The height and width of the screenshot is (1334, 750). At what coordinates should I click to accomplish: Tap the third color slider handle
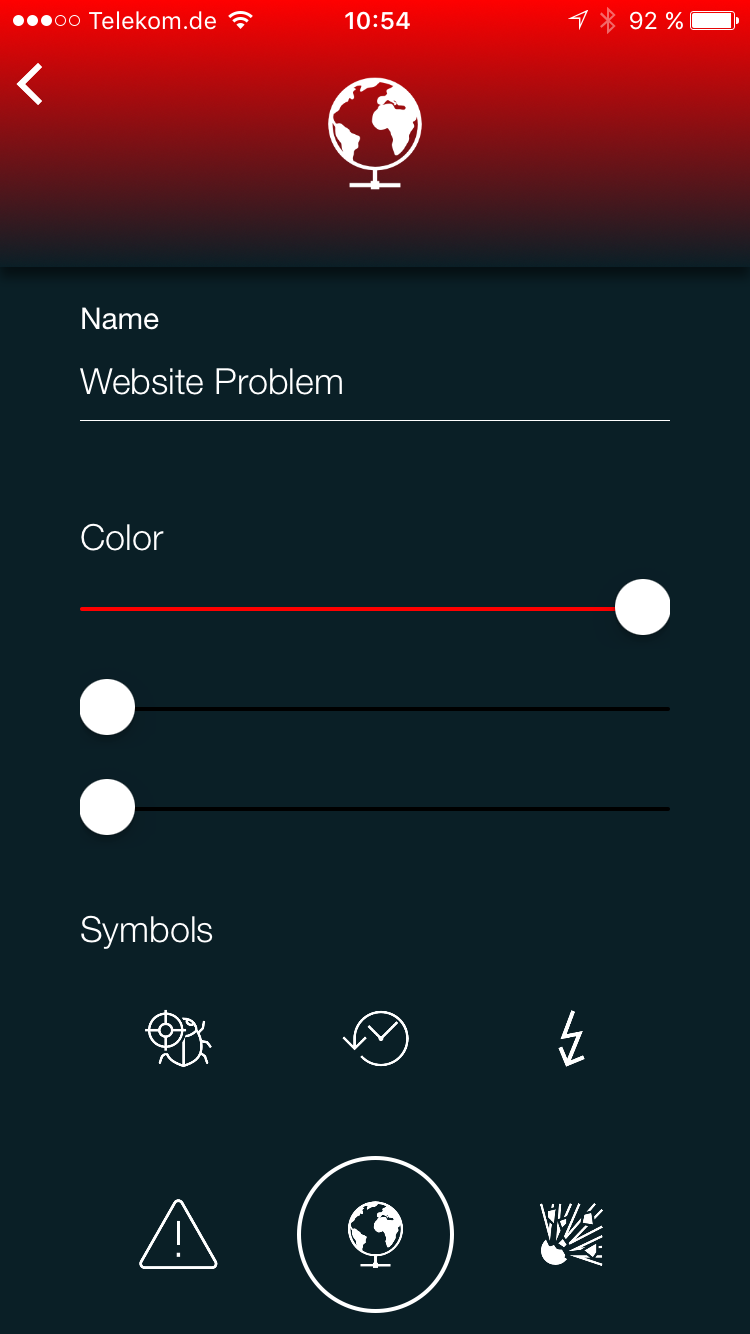107,807
